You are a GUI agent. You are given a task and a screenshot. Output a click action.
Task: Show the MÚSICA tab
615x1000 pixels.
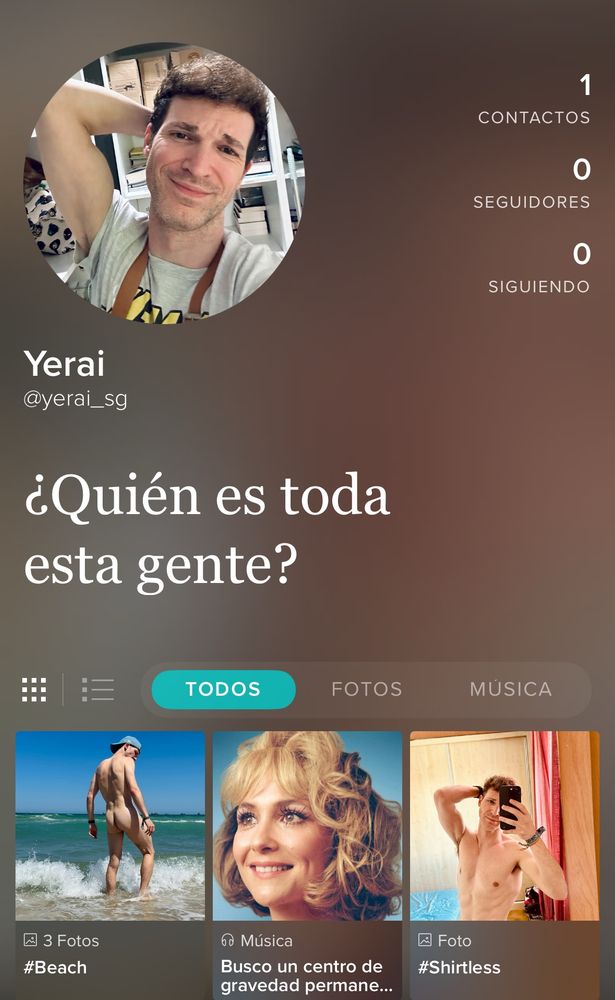(510, 689)
